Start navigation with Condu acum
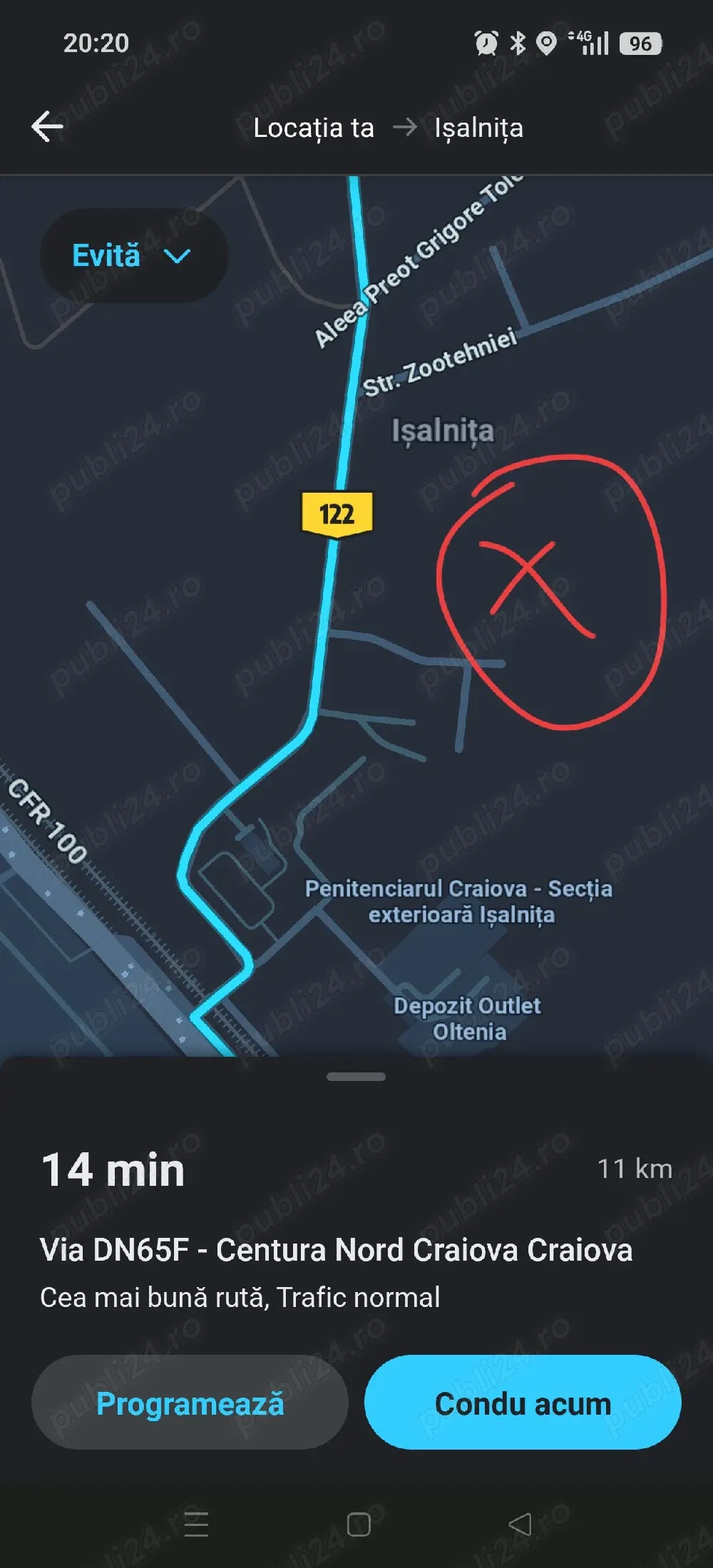This screenshot has height=1568, width=713. [x=523, y=1403]
